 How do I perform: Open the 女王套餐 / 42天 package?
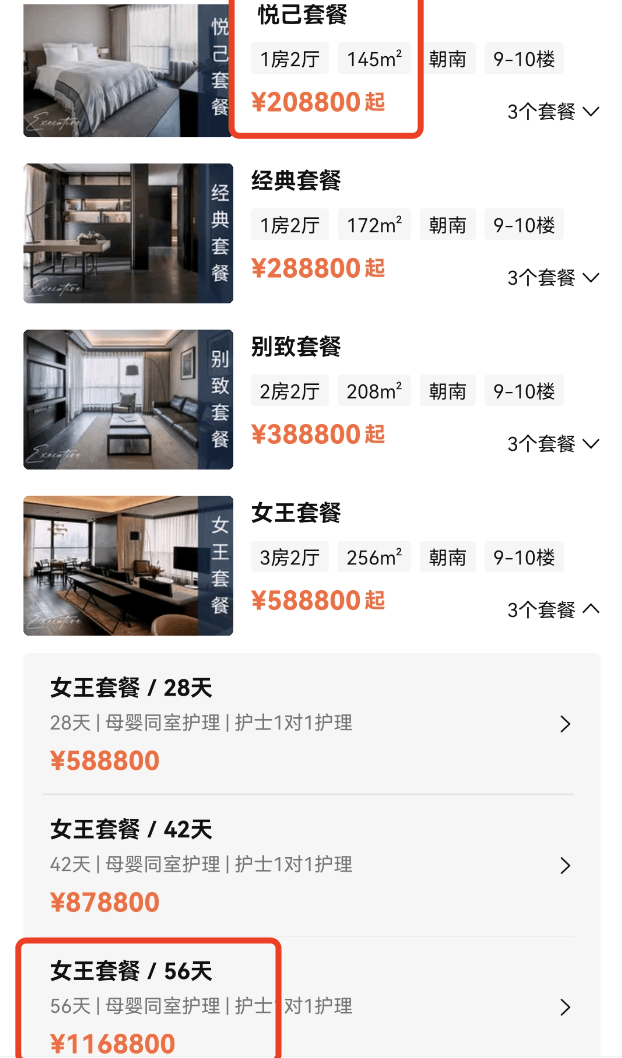(310, 865)
